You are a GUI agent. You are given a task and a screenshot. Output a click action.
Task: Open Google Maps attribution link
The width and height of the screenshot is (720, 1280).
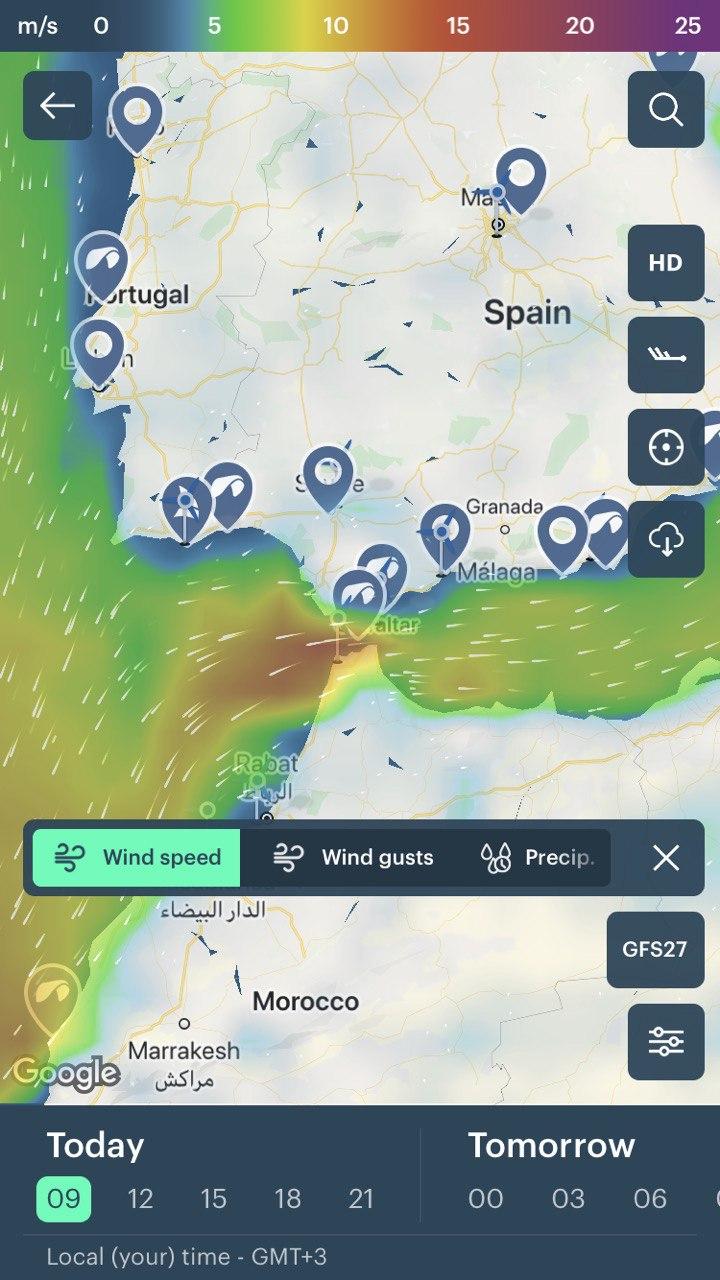(63, 1072)
